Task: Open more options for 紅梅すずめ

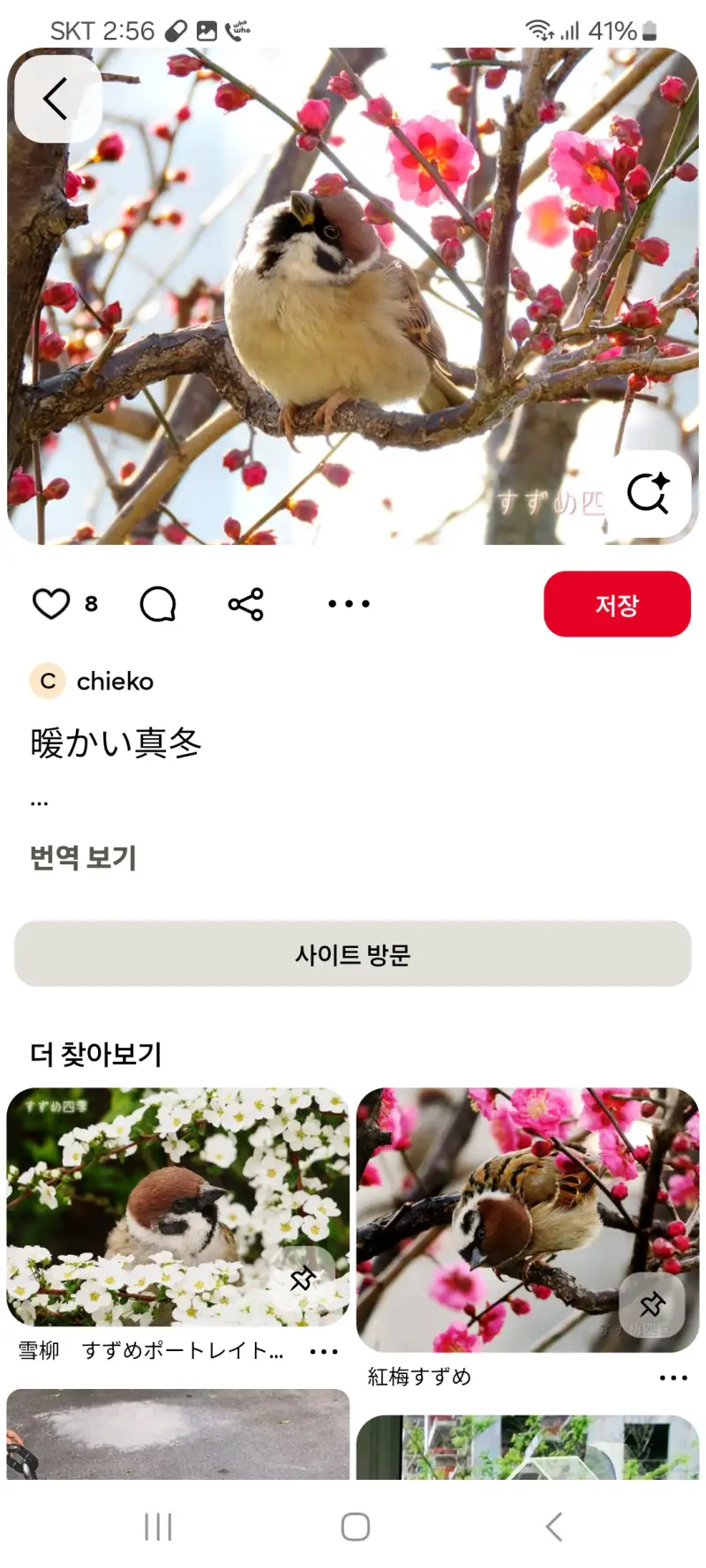Action: click(673, 1378)
